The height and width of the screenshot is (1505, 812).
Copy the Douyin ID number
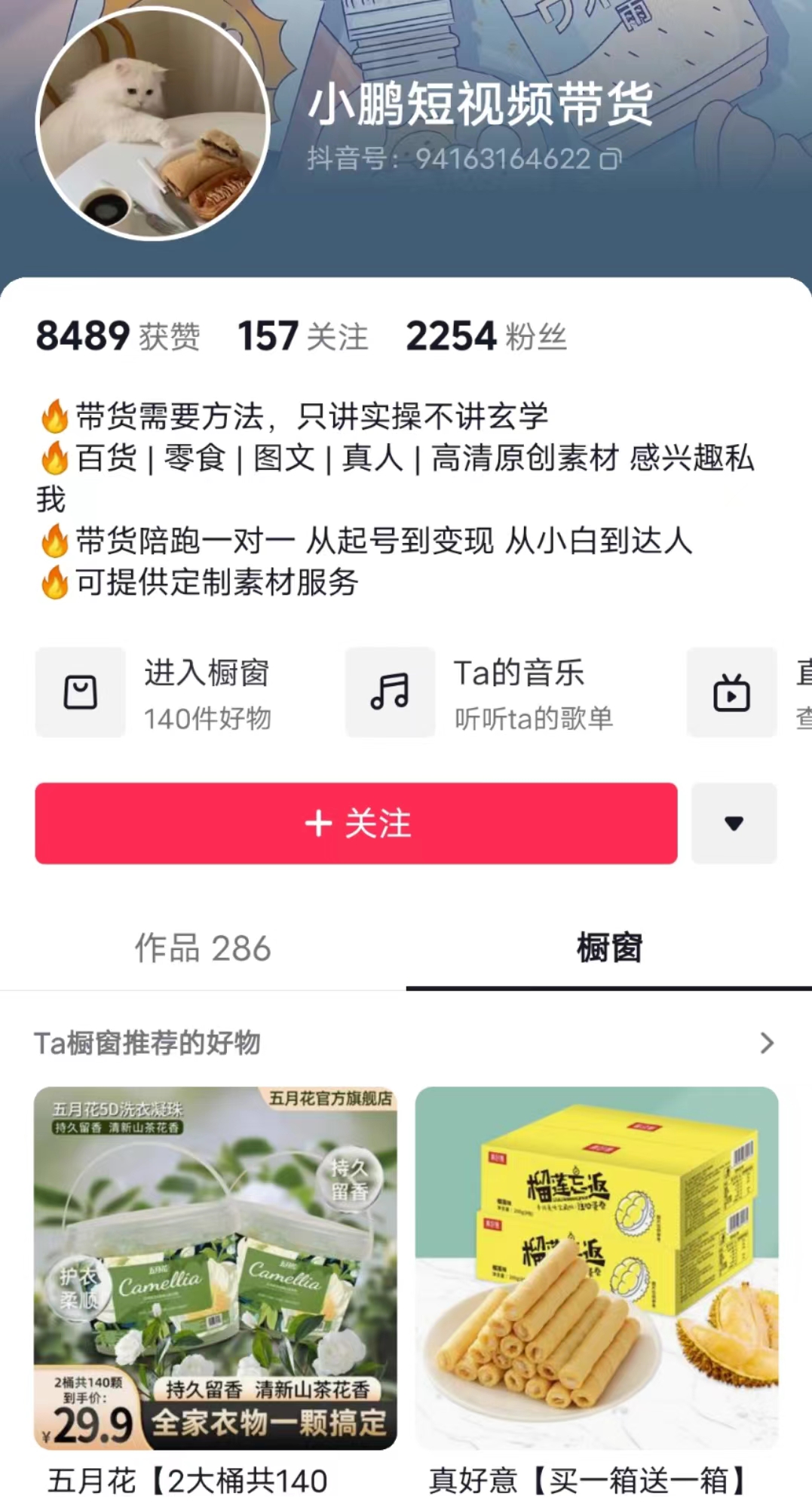[611, 159]
